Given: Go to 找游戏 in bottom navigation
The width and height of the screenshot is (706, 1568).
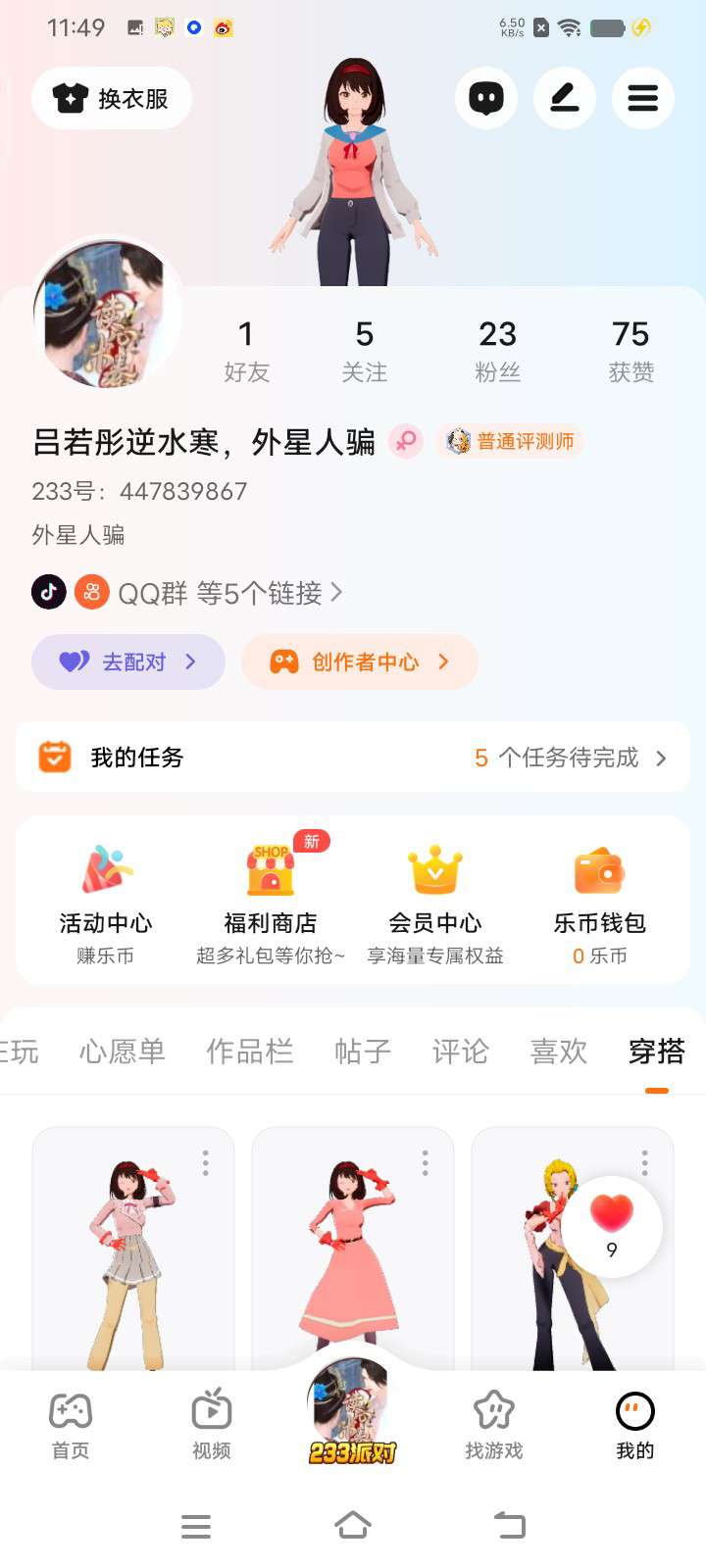Looking at the screenshot, I should coord(494,1426).
